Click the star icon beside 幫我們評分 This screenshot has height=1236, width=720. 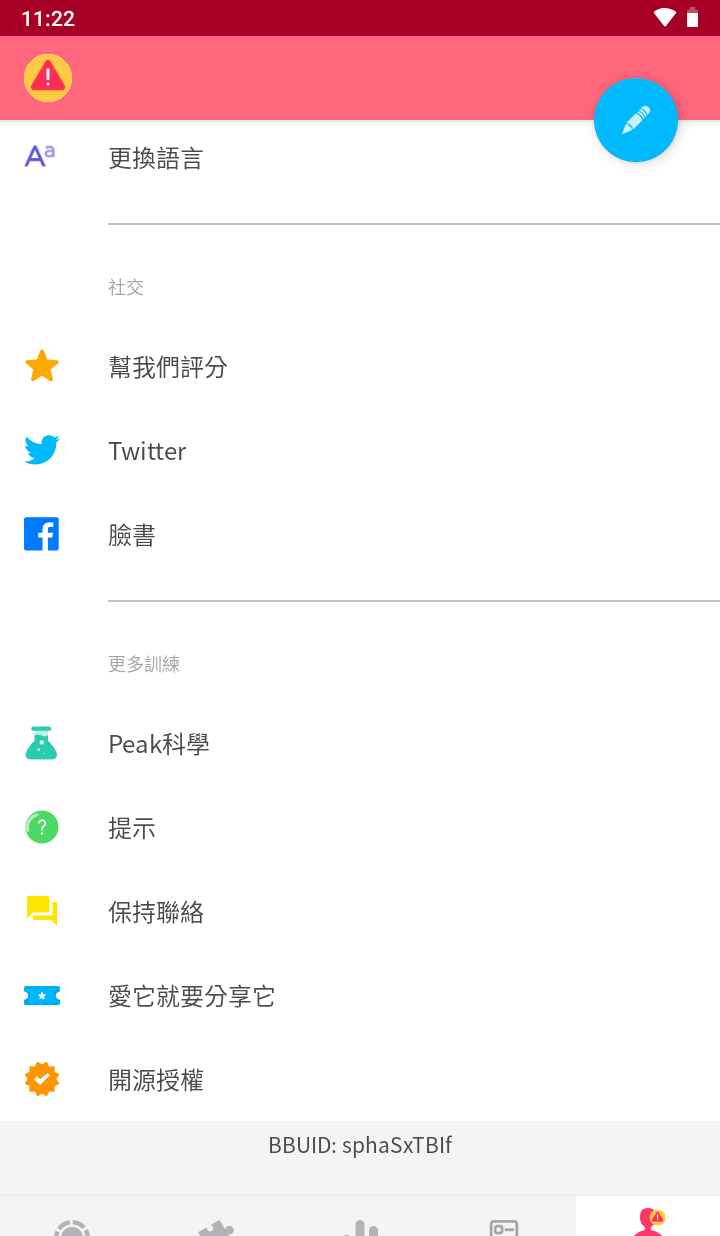(41, 366)
